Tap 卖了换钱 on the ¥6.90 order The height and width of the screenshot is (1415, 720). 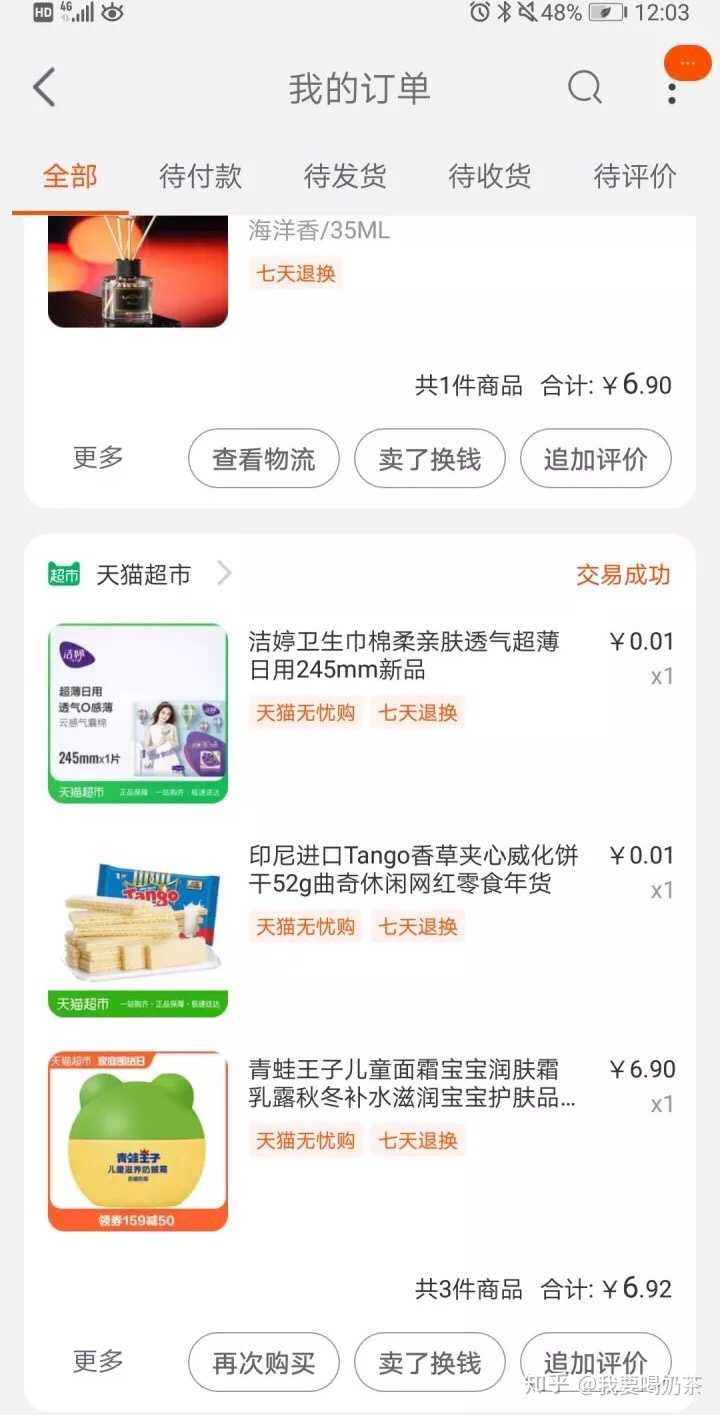click(430, 459)
